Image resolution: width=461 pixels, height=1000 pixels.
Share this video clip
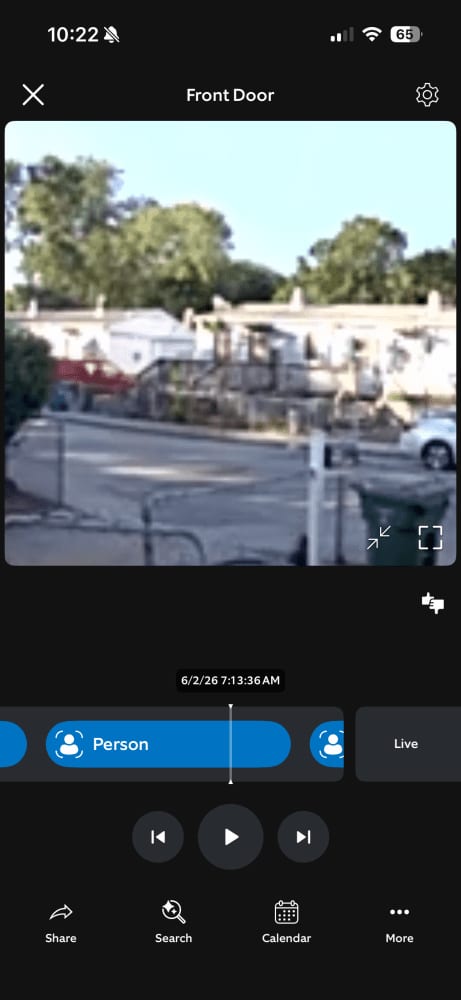(61, 922)
